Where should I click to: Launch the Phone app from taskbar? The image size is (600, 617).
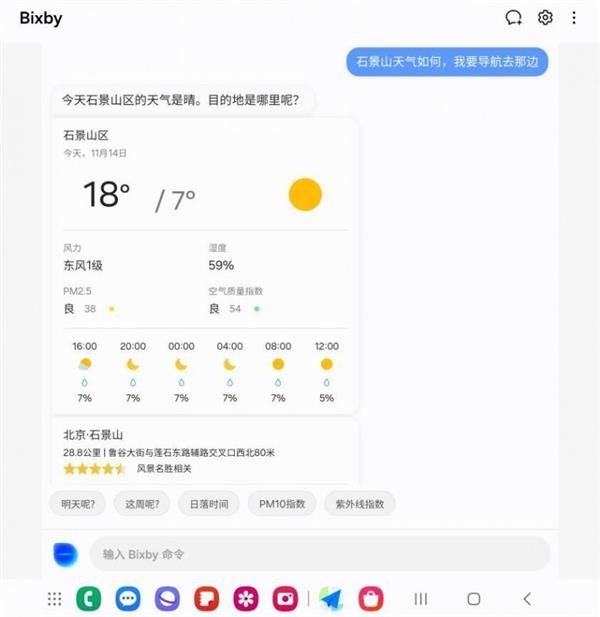coord(89,599)
